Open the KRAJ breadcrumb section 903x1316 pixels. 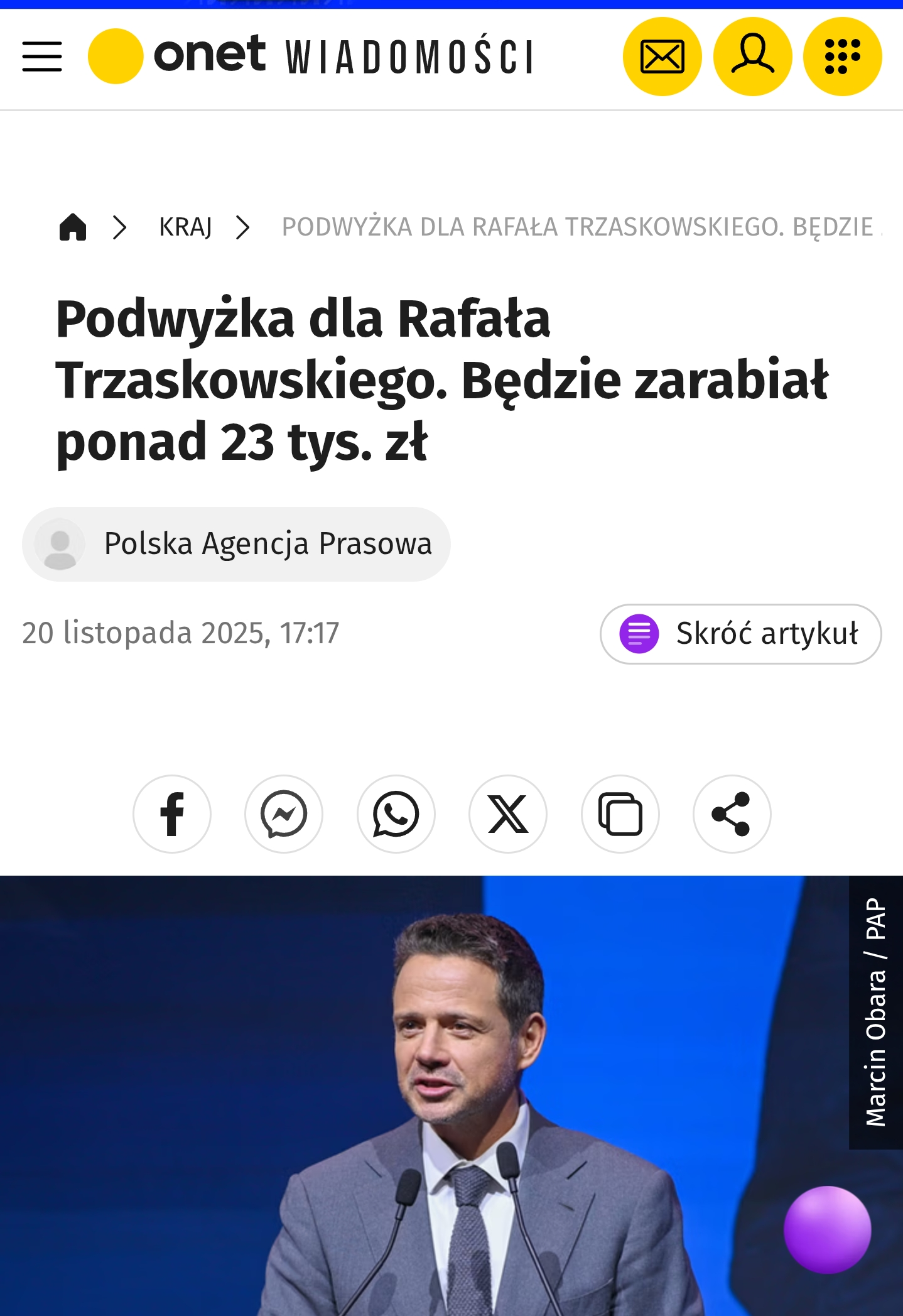click(185, 227)
